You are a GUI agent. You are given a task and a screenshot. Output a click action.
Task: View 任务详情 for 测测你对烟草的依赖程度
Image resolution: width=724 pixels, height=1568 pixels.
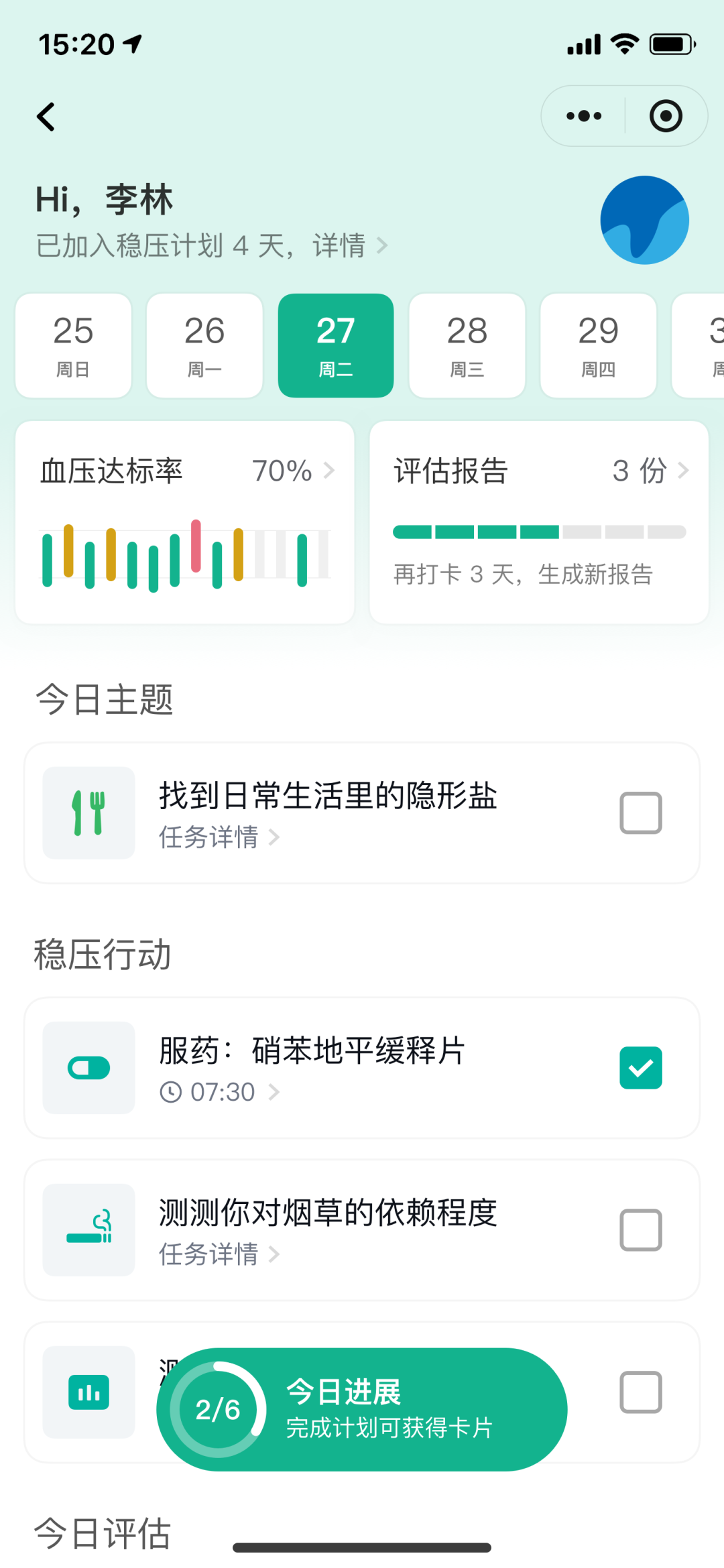click(x=219, y=1254)
